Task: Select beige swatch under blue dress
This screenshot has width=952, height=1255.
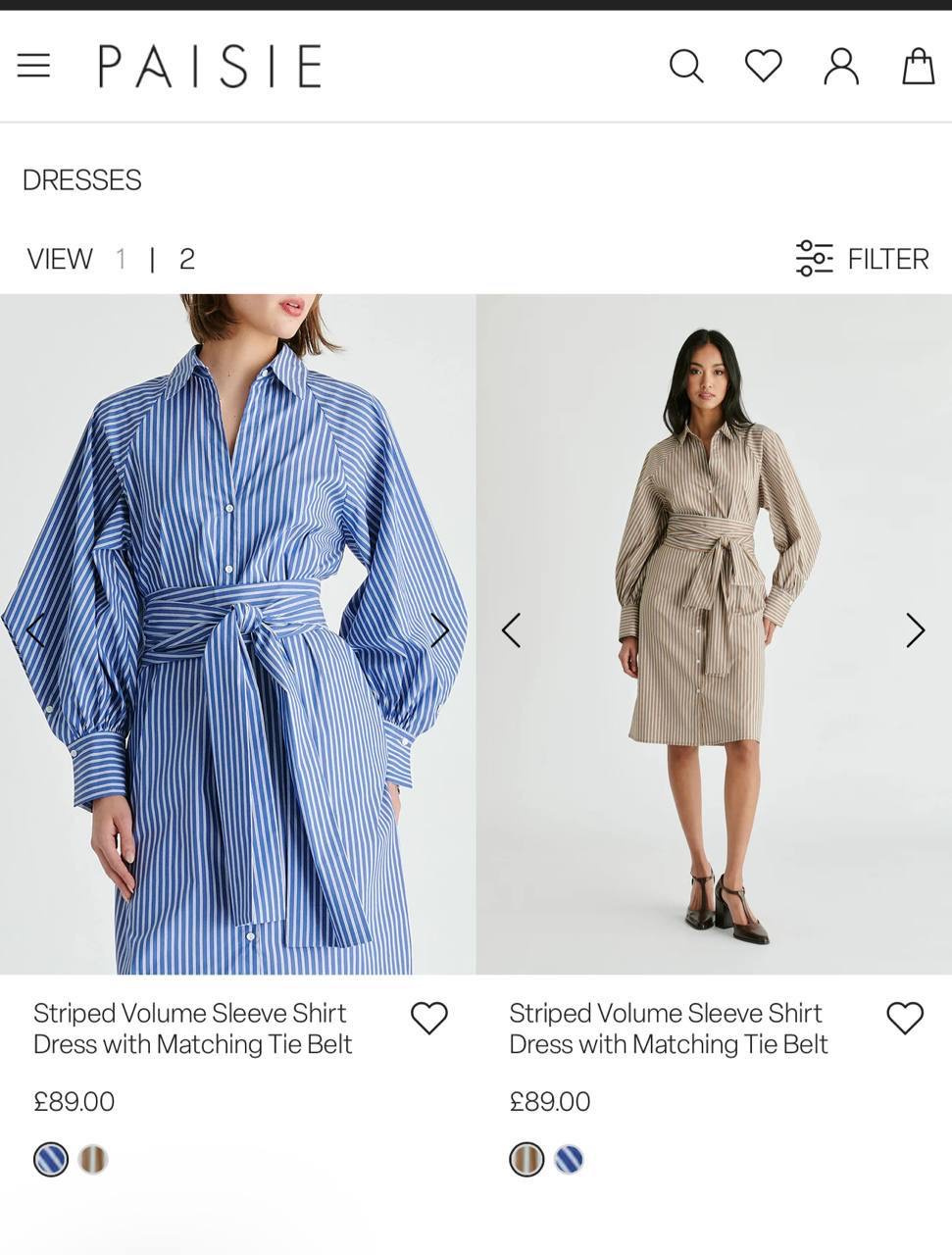Action: [93, 1159]
